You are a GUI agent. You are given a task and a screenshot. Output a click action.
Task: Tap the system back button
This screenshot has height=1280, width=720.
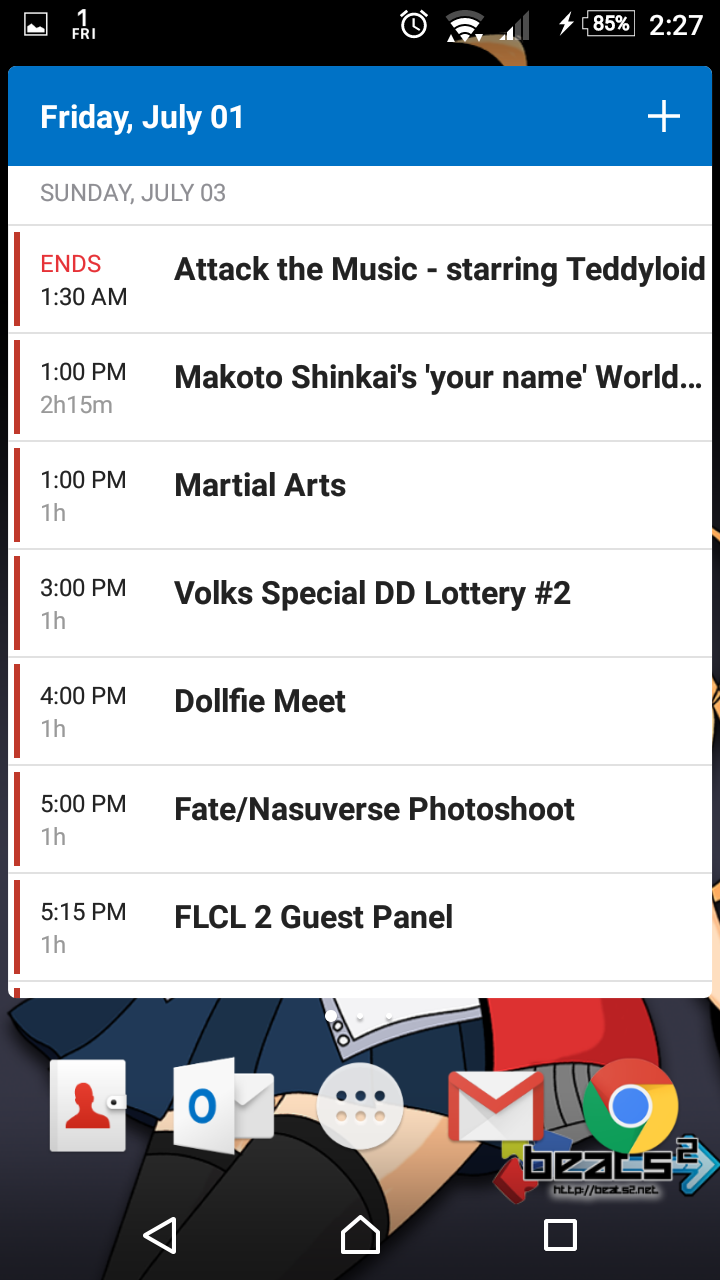point(160,1235)
